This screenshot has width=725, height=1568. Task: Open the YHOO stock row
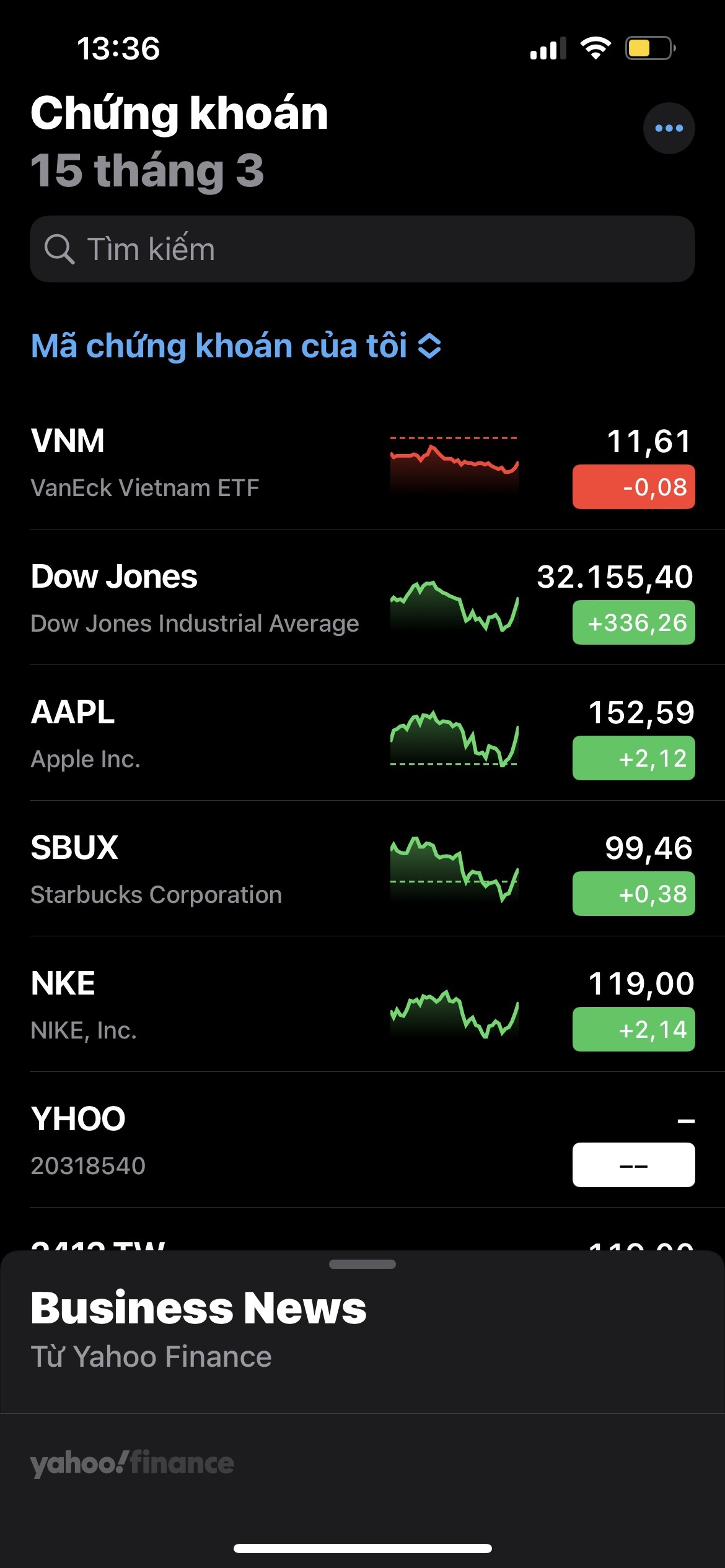186,1141
